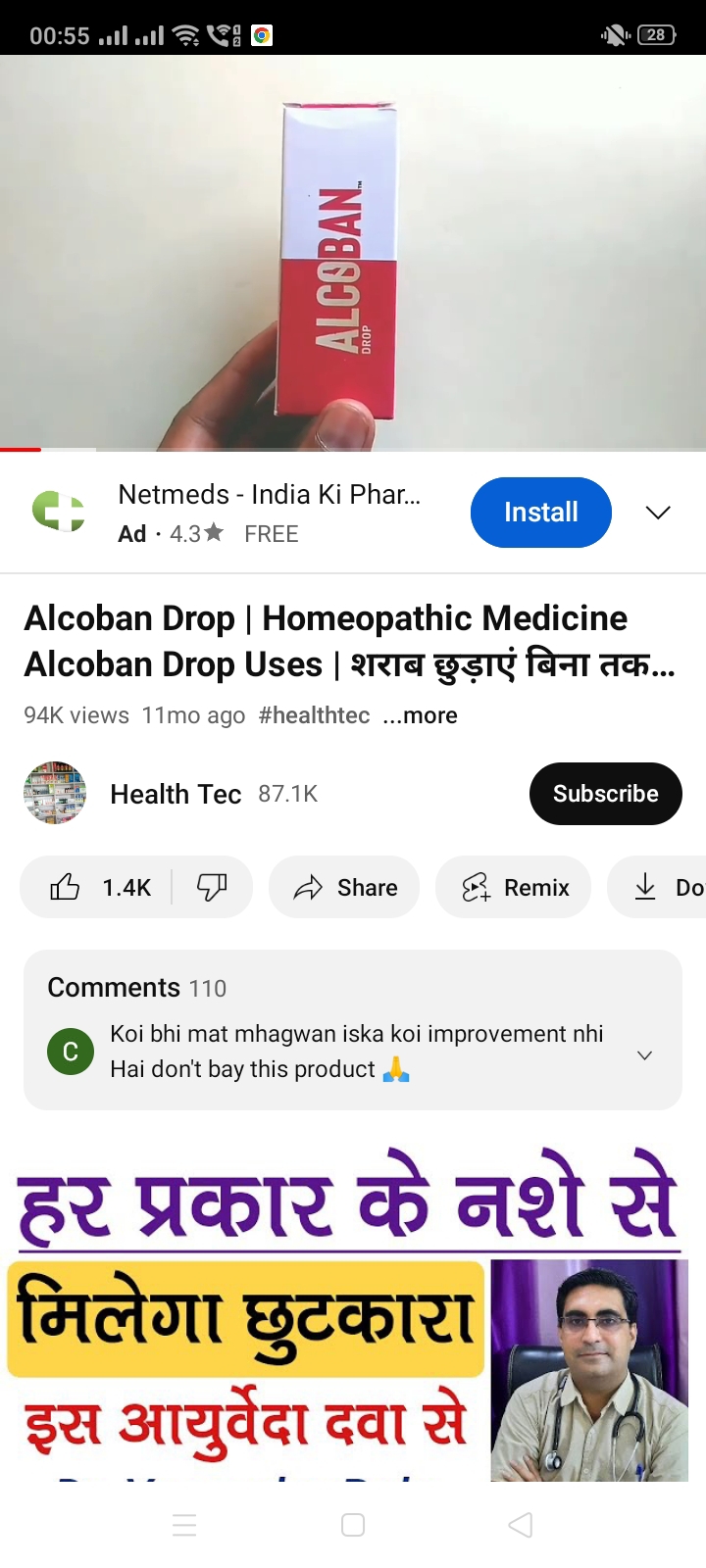This screenshot has height=1568, width=706.
Task: Open the #healthtec hashtag
Action: (314, 715)
